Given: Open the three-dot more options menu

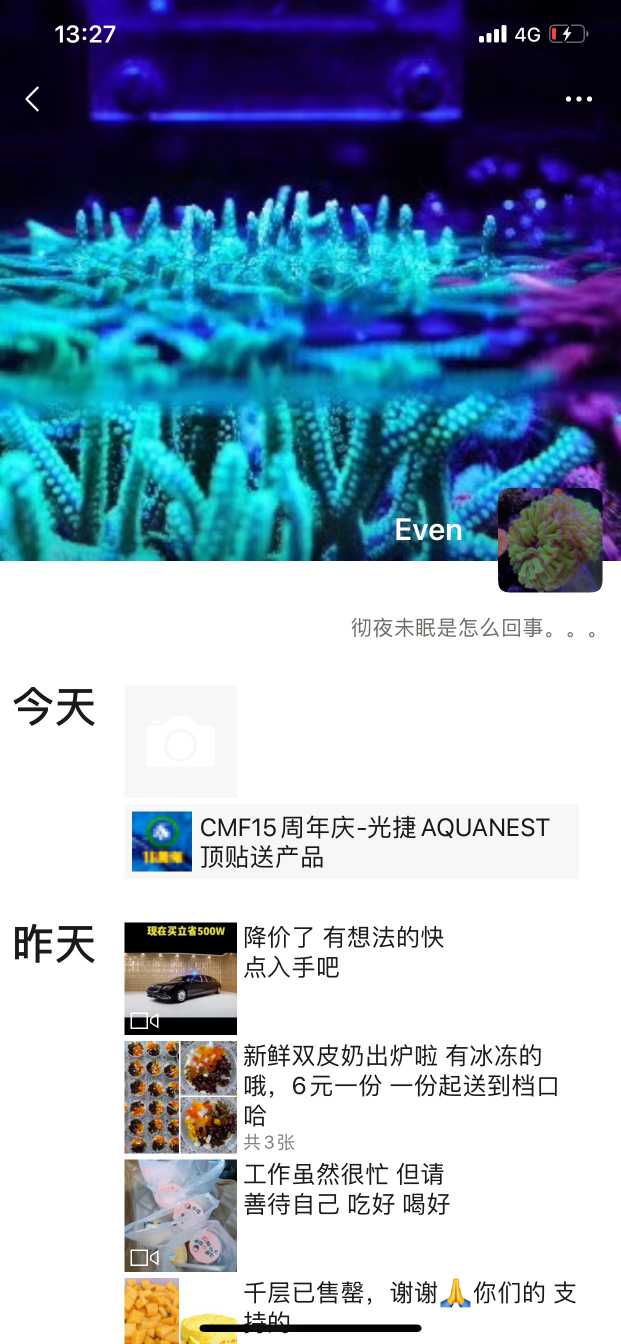Looking at the screenshot, I should pyautogui.click(x=578, y=99).
